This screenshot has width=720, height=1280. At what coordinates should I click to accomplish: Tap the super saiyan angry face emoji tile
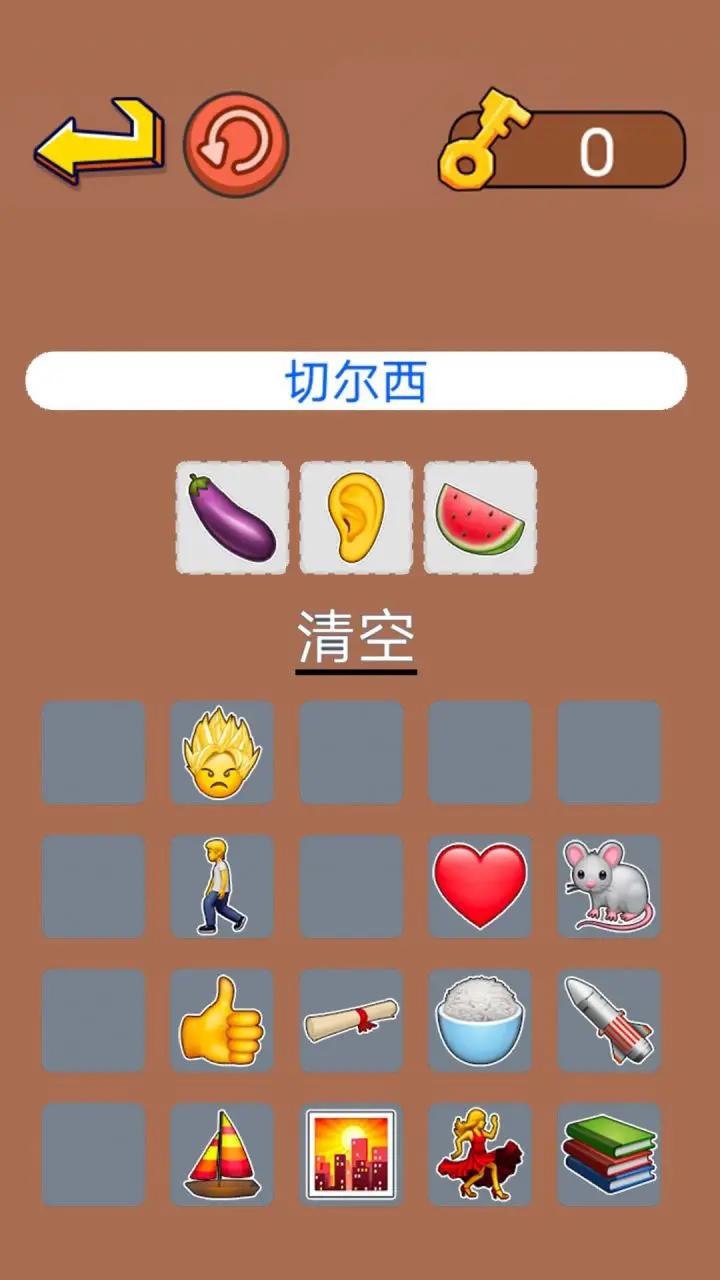222,752
